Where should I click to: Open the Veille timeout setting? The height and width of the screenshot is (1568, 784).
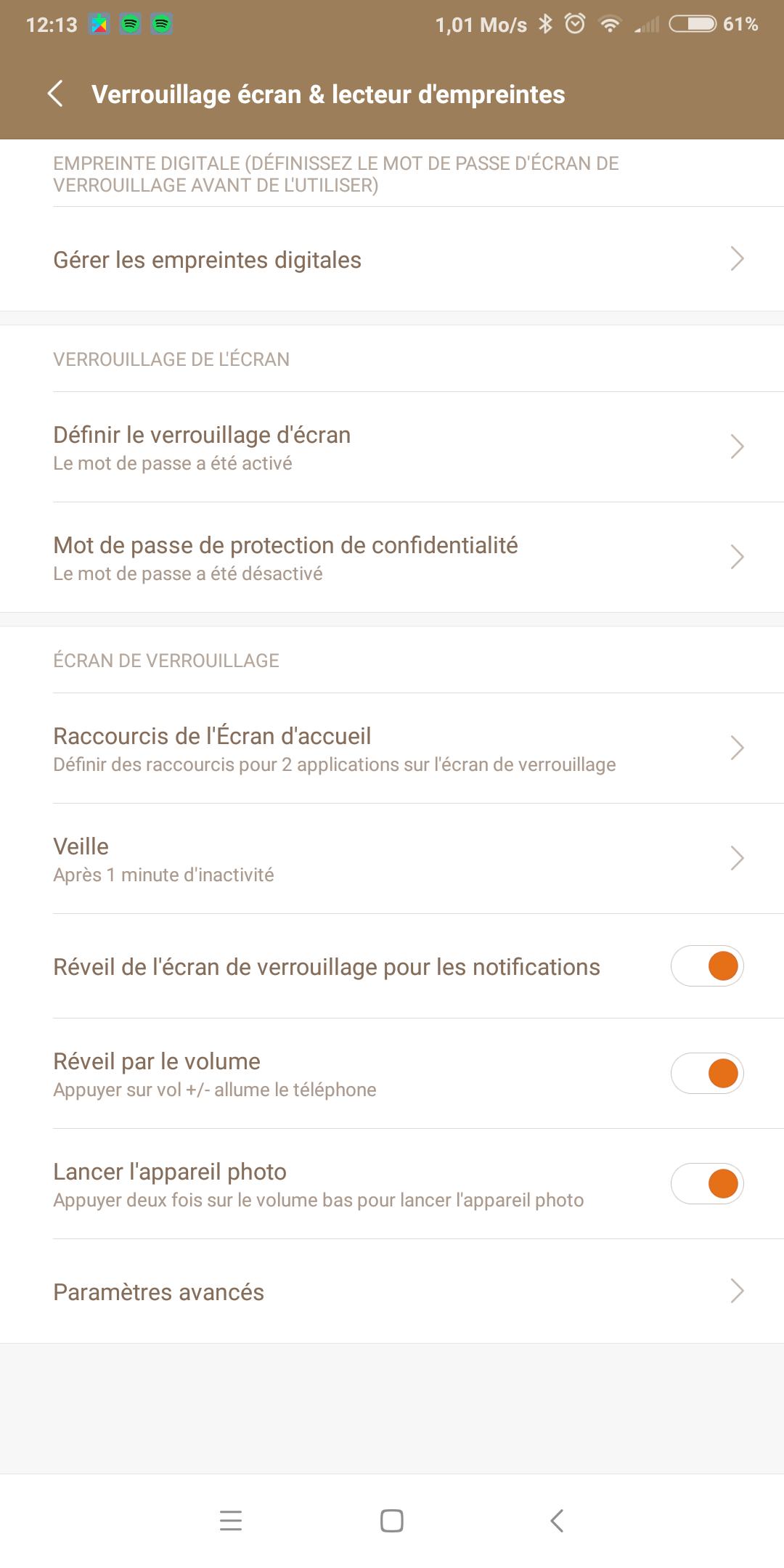pos(392,859)
